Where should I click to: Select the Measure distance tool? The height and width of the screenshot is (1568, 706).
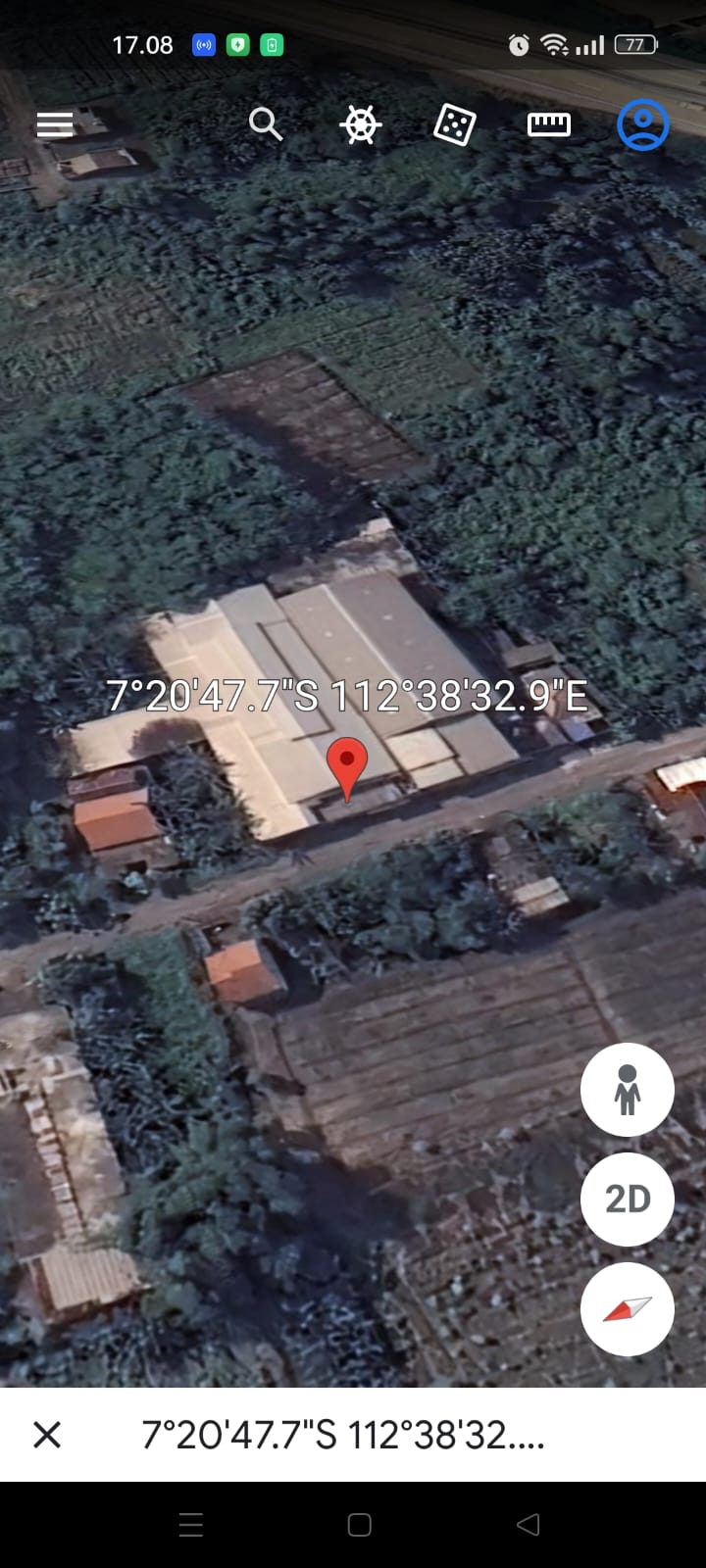click(548, 124)
